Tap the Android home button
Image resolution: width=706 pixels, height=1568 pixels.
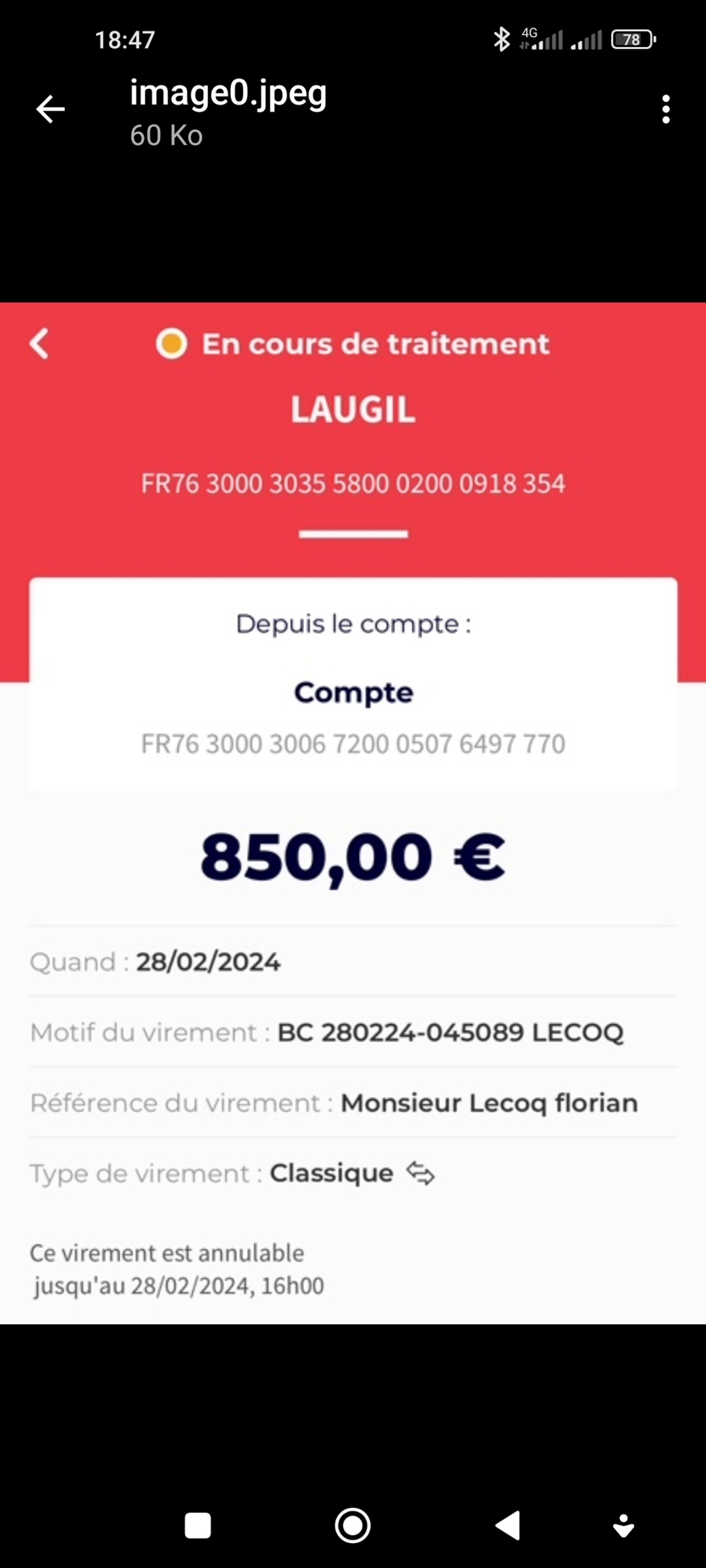(x=353, y=1525)
